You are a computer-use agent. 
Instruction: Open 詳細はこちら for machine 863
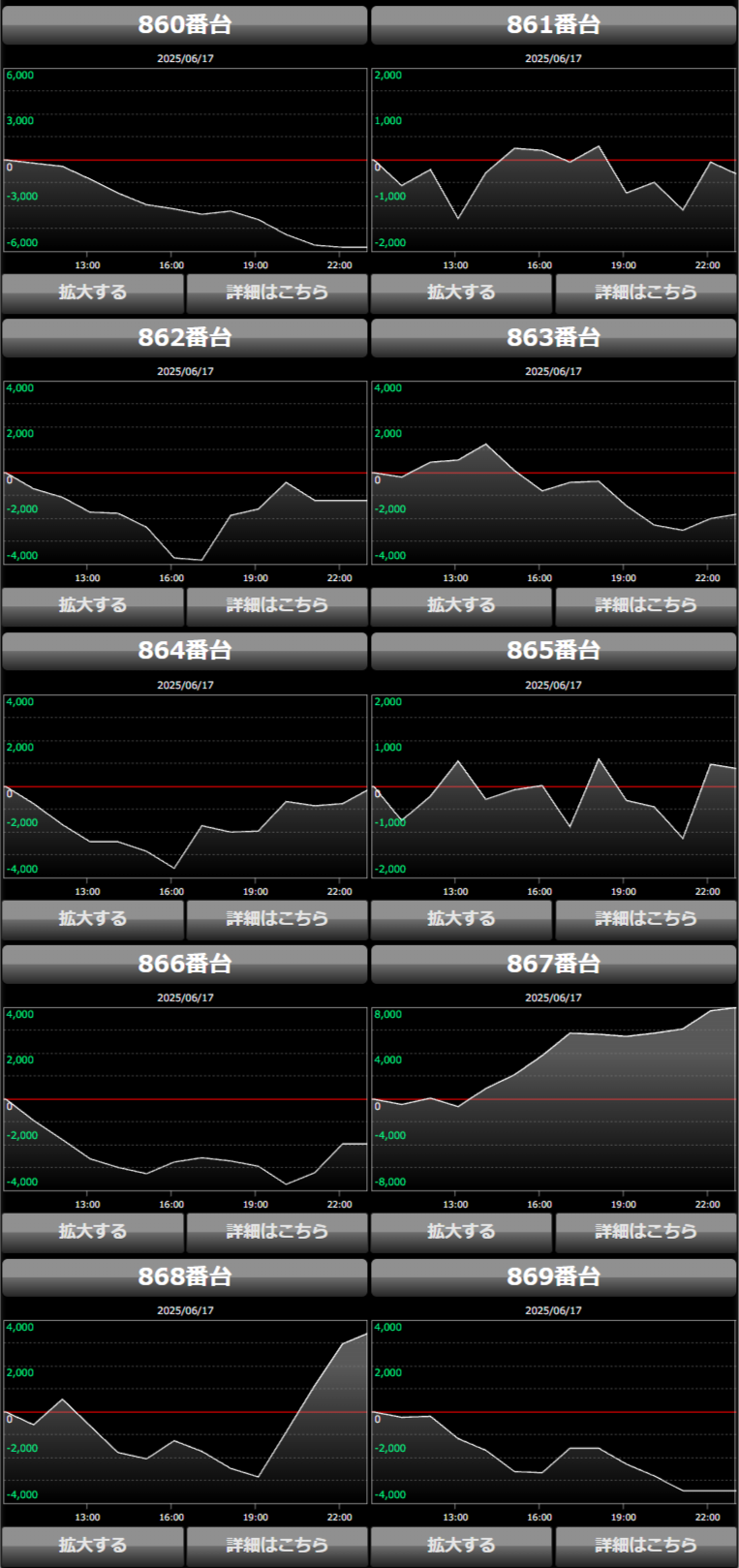646,605
